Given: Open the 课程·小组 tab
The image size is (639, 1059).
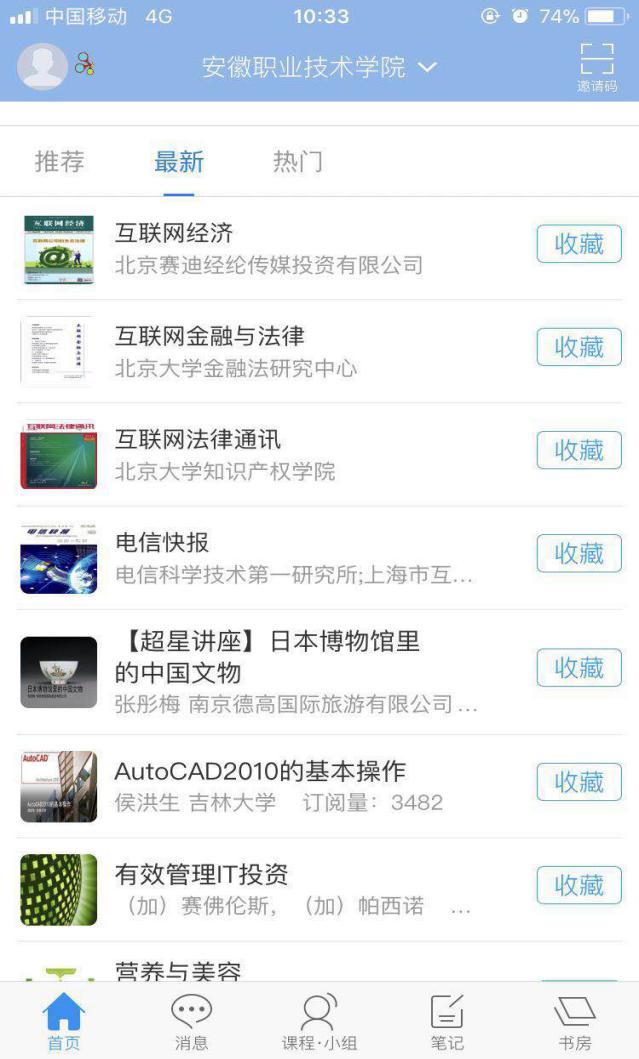Looking at the screenshot, I should (319, 1022).
